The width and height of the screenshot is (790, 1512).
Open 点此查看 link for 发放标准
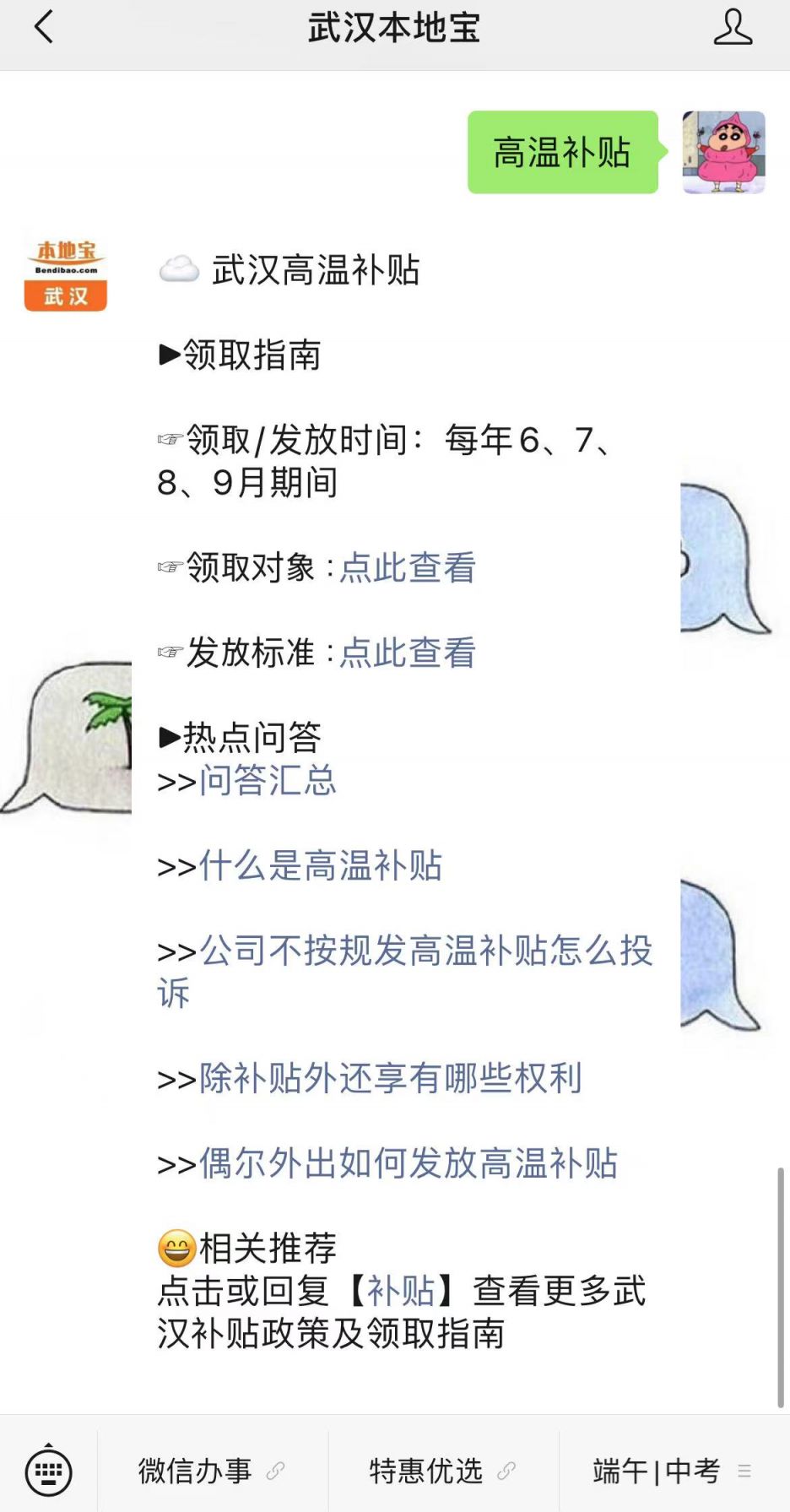coord(408,653)
